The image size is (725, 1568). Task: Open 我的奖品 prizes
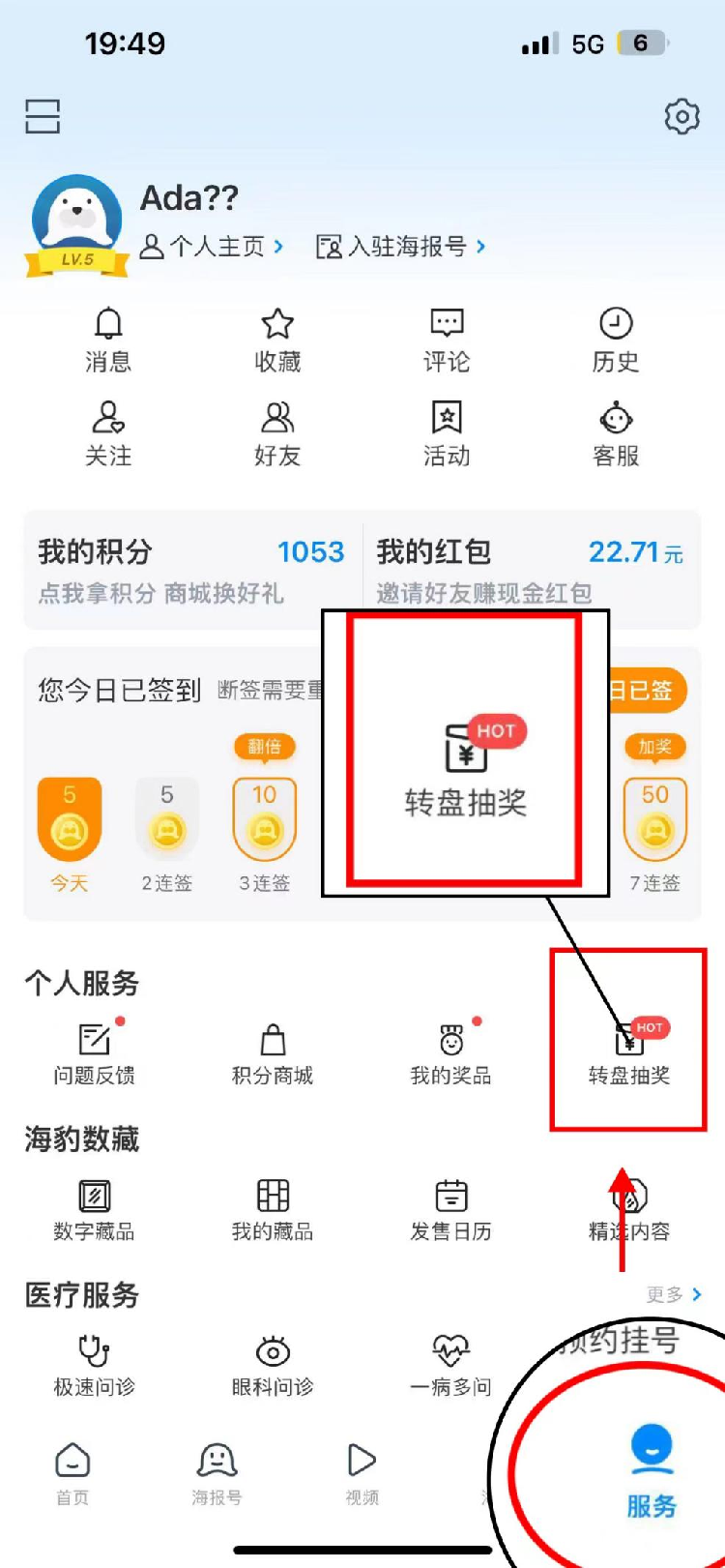click(x=451, y=1053)
